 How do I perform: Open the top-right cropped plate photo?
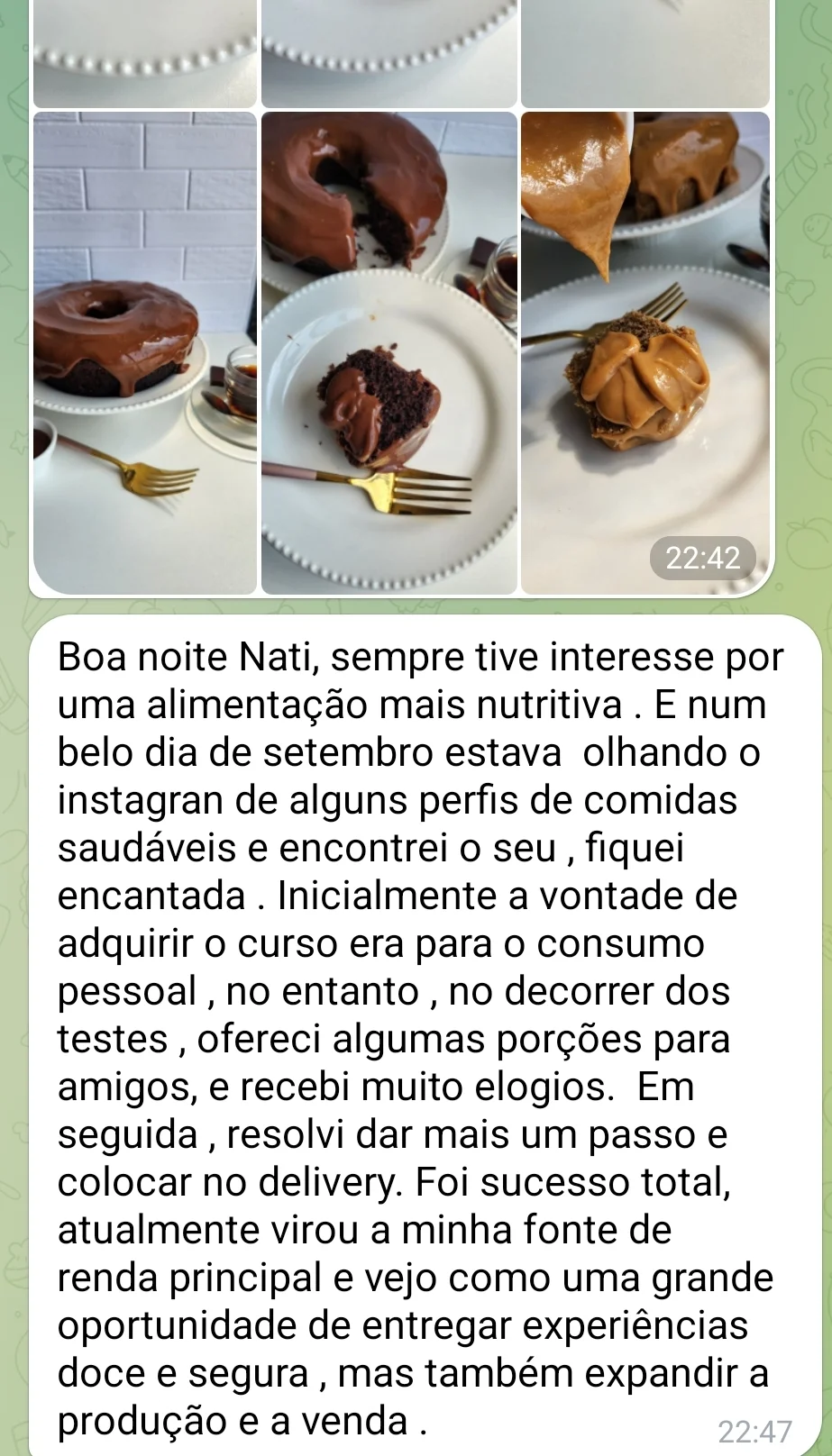pos(645,50)
